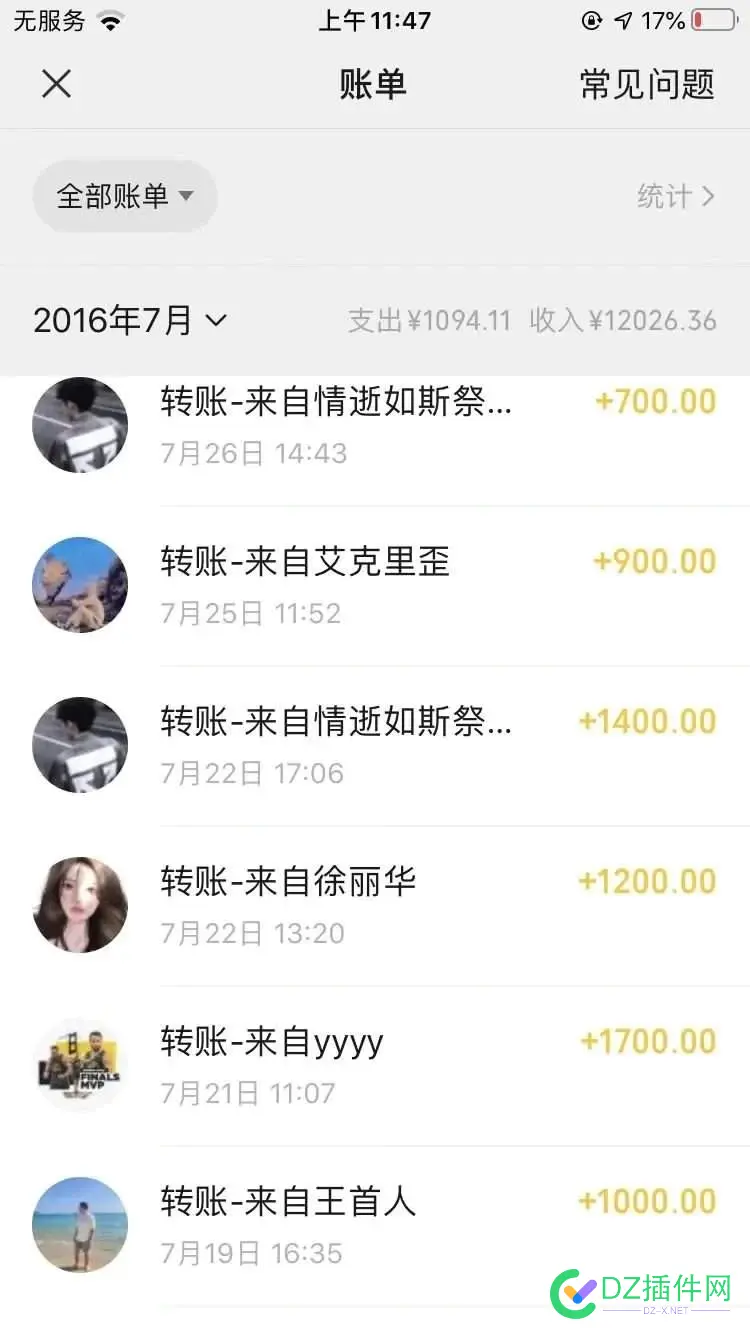The height and width of the screenshot is (1334, 750).
Task: Open the +700.00 transfer from 情逝如斯祭
Action: [x=400, y=425]
